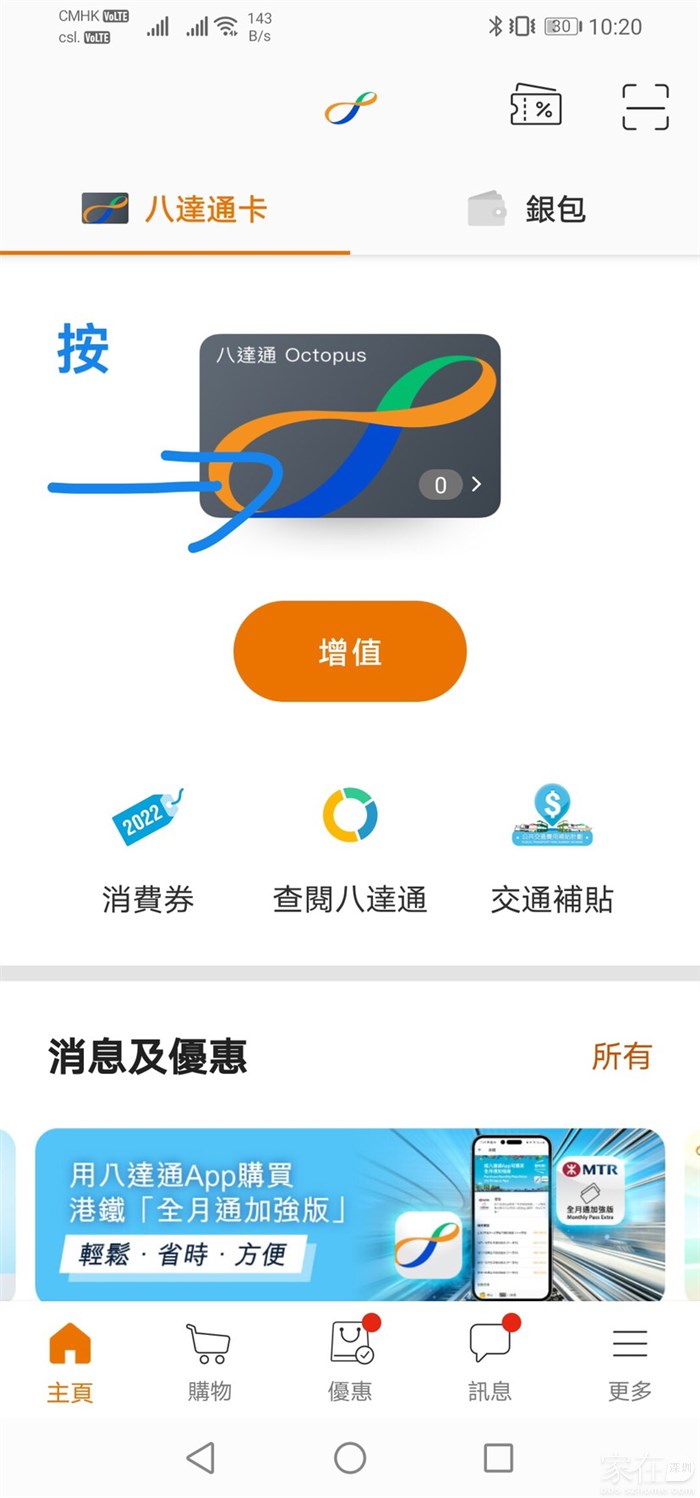
Task: Open the QR scanner icon
Action: pyautogui.click(x=645, y=106)
